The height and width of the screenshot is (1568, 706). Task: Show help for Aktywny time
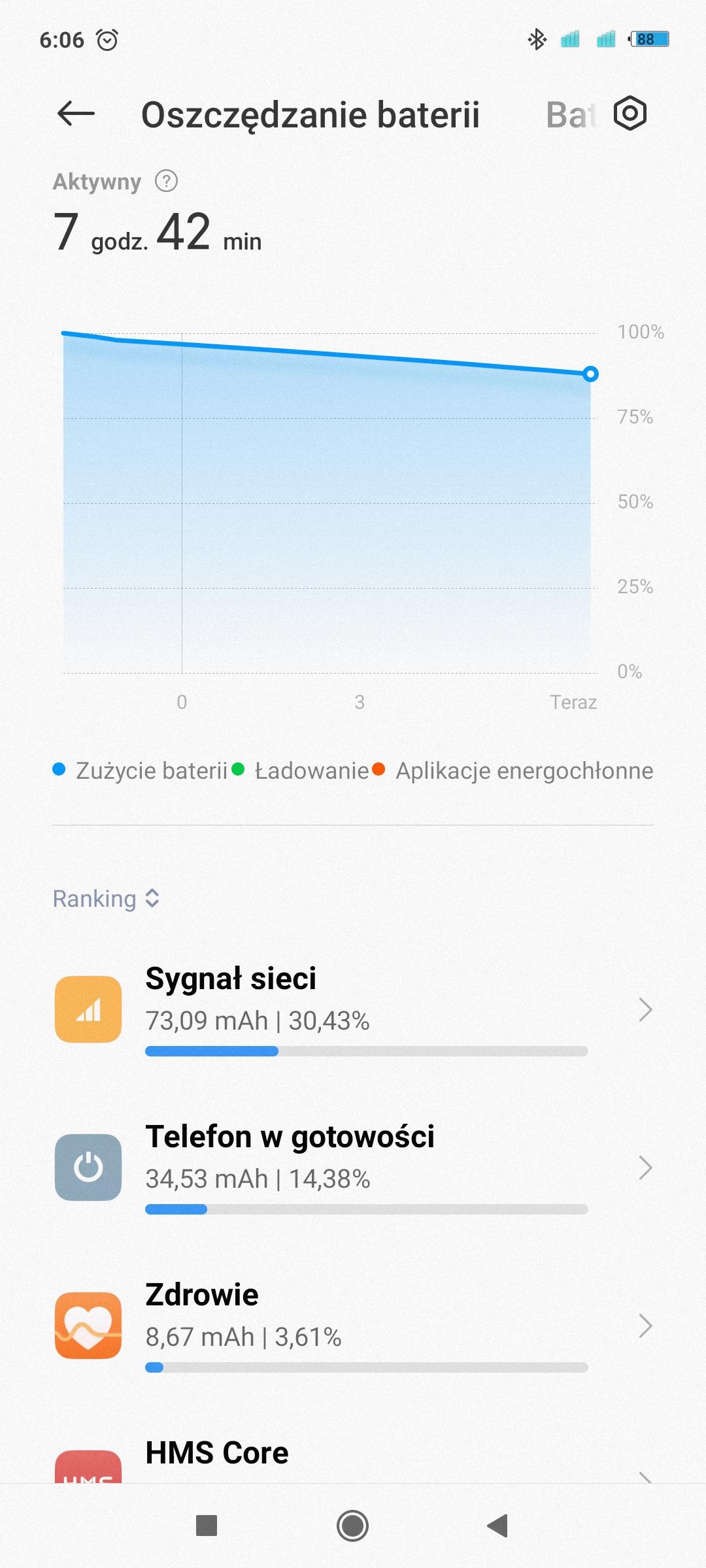[x=166, y=181]
